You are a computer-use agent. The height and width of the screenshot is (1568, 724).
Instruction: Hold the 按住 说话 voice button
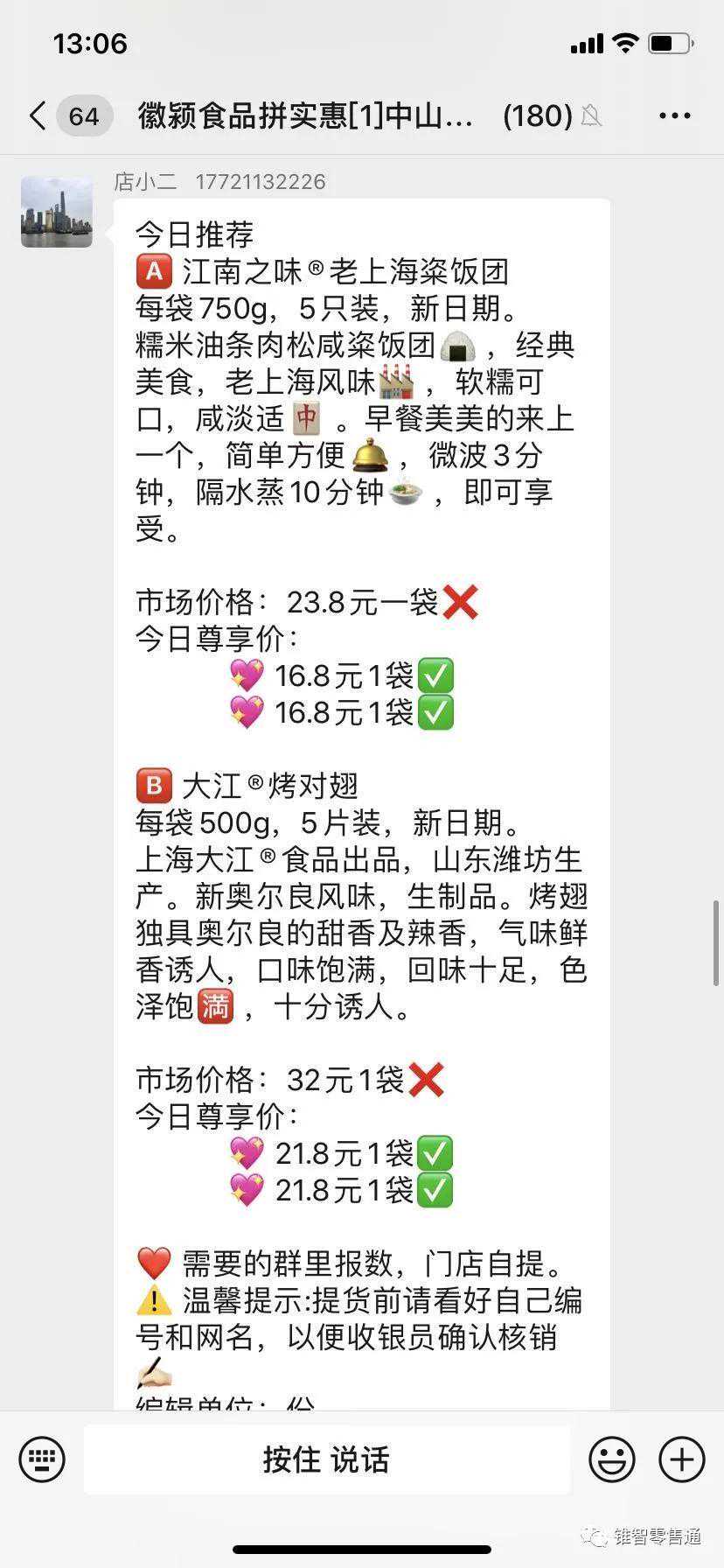tap(326, 1459)
